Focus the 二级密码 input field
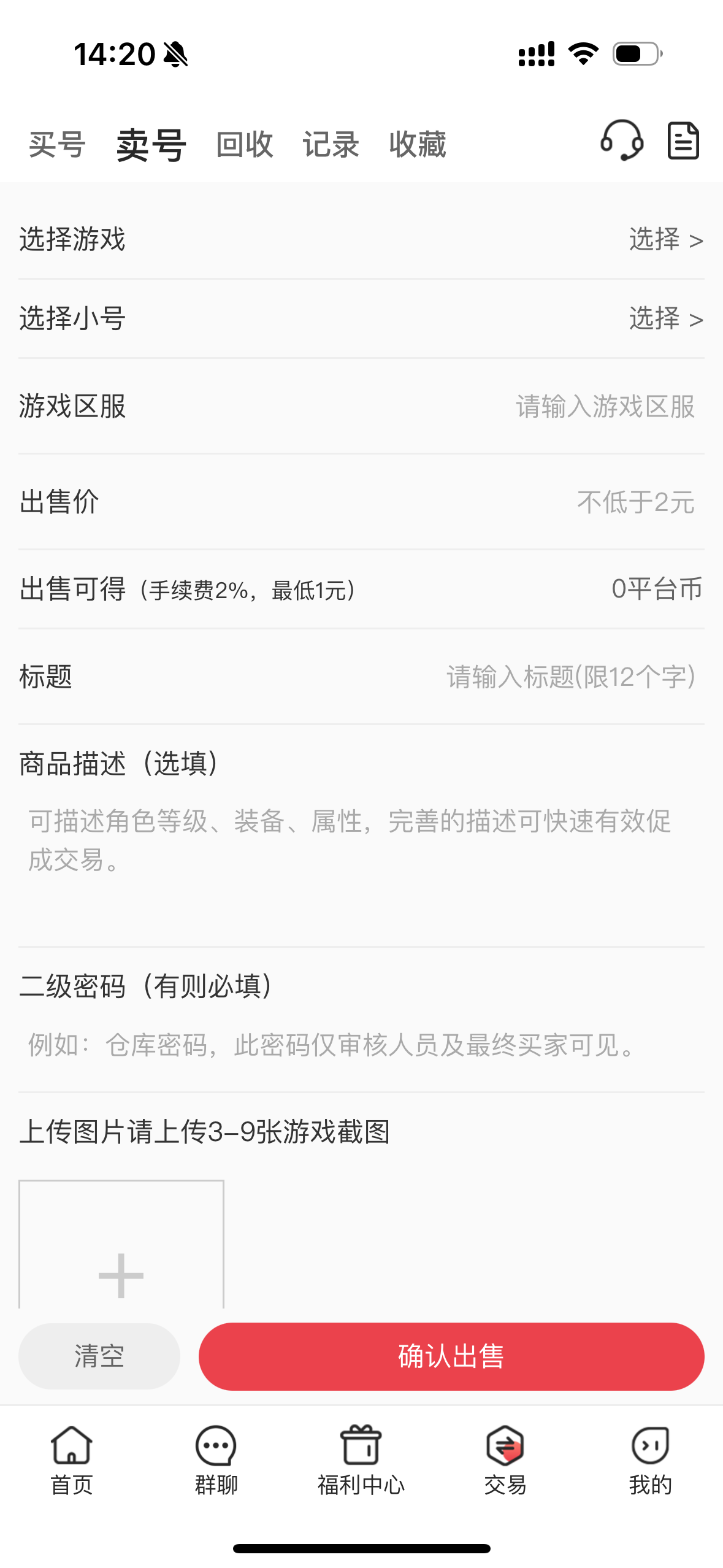The height and width of the screenshot is (1568, 723). point(361,1045)
